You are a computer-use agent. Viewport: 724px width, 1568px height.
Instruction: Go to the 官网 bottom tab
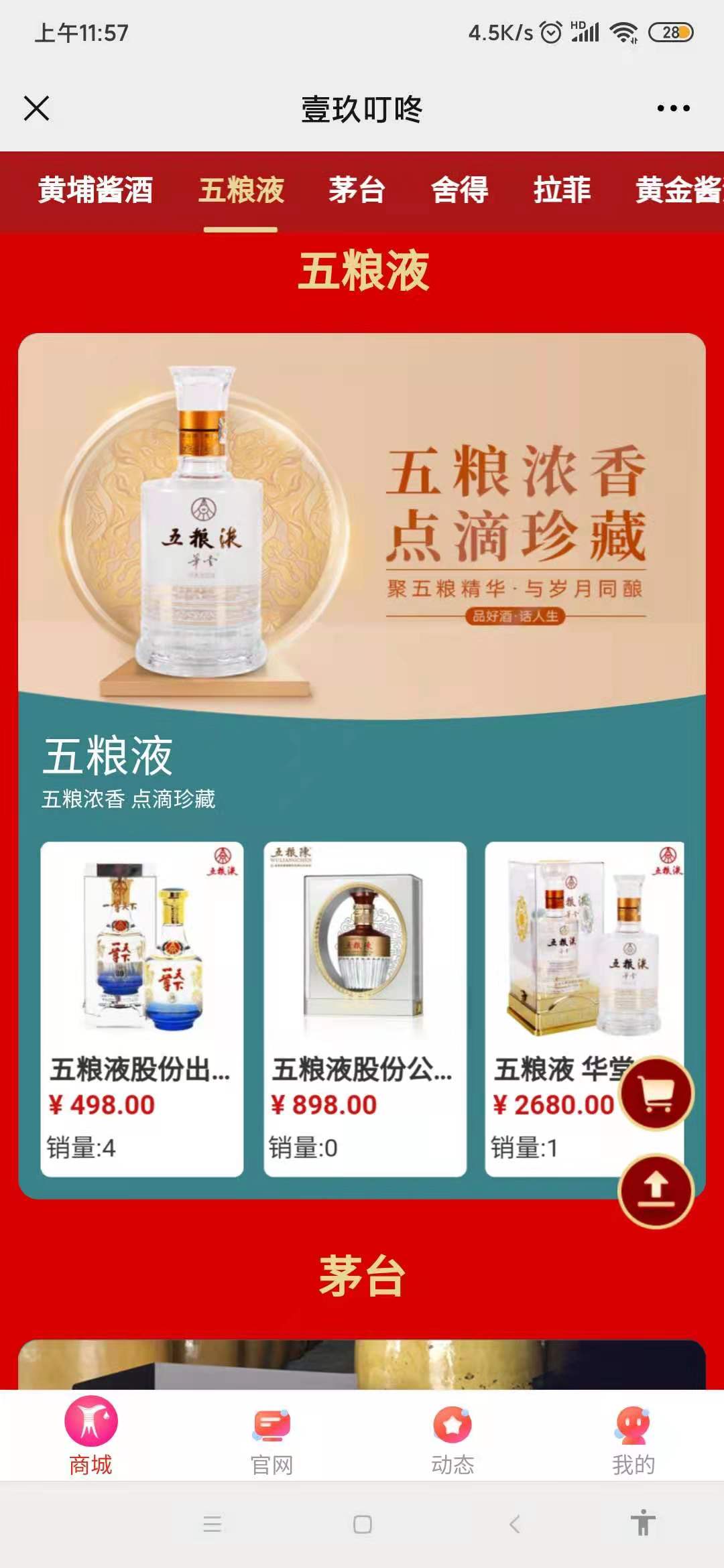[x=271, y=1435]
